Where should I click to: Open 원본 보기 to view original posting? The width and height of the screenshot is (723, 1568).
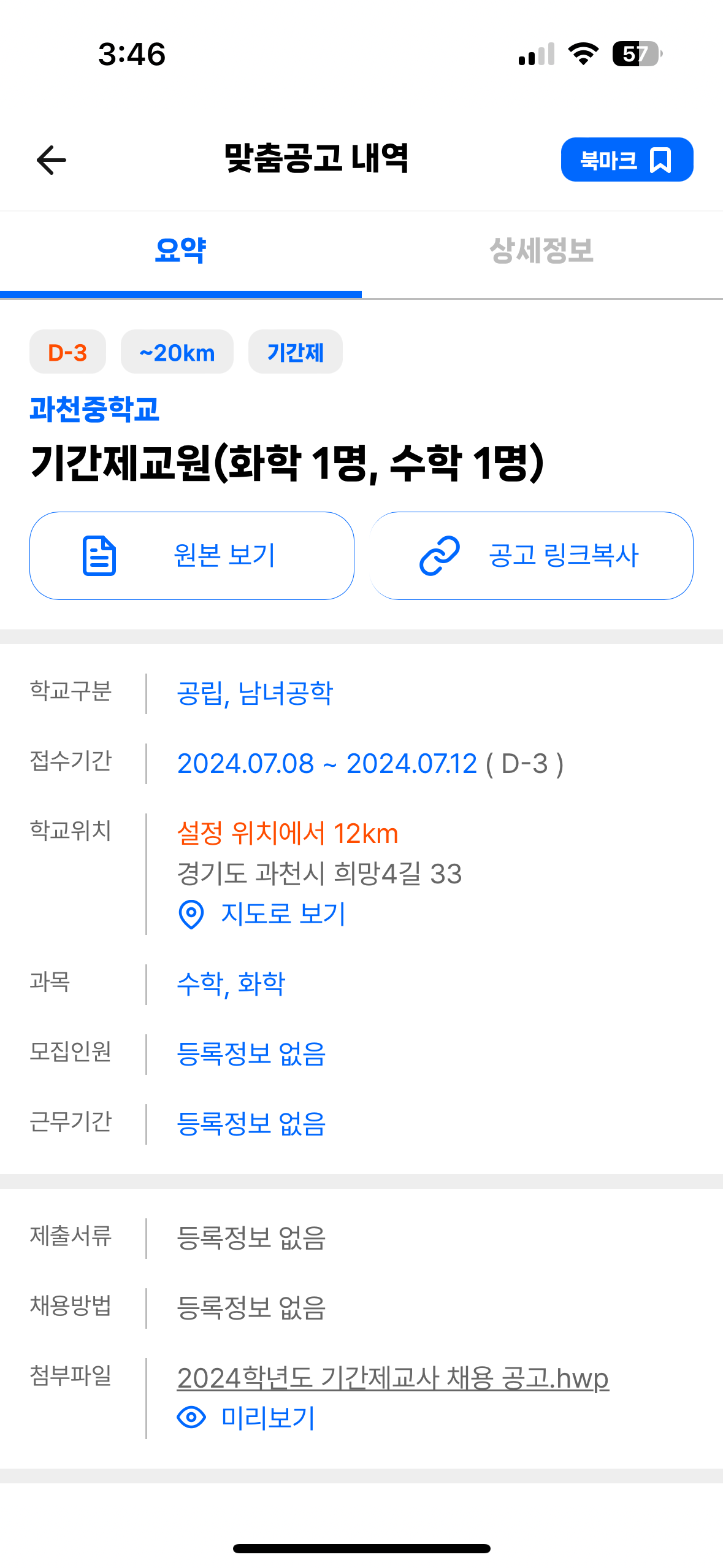click(x=192, y=556)
